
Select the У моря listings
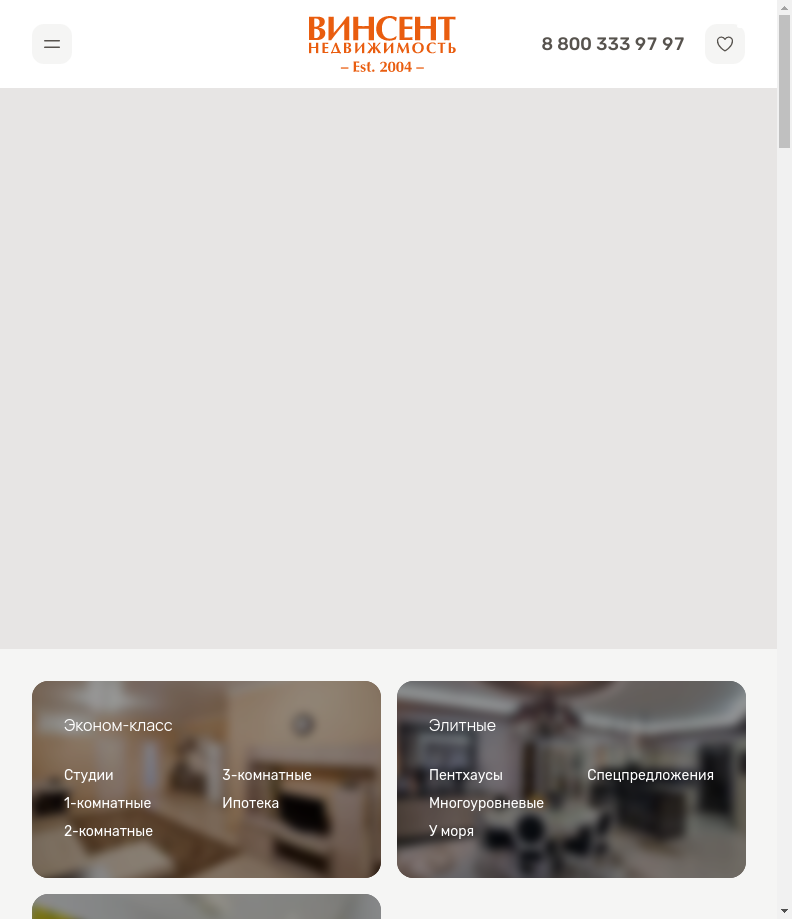tap(451, 831)
